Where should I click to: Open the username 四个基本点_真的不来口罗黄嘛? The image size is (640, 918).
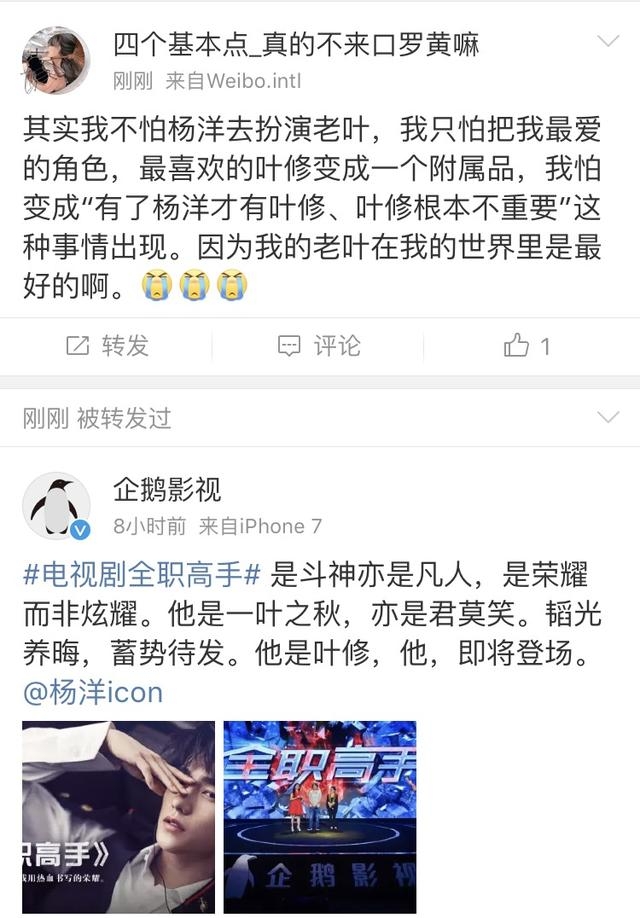(x=295, y=44)
